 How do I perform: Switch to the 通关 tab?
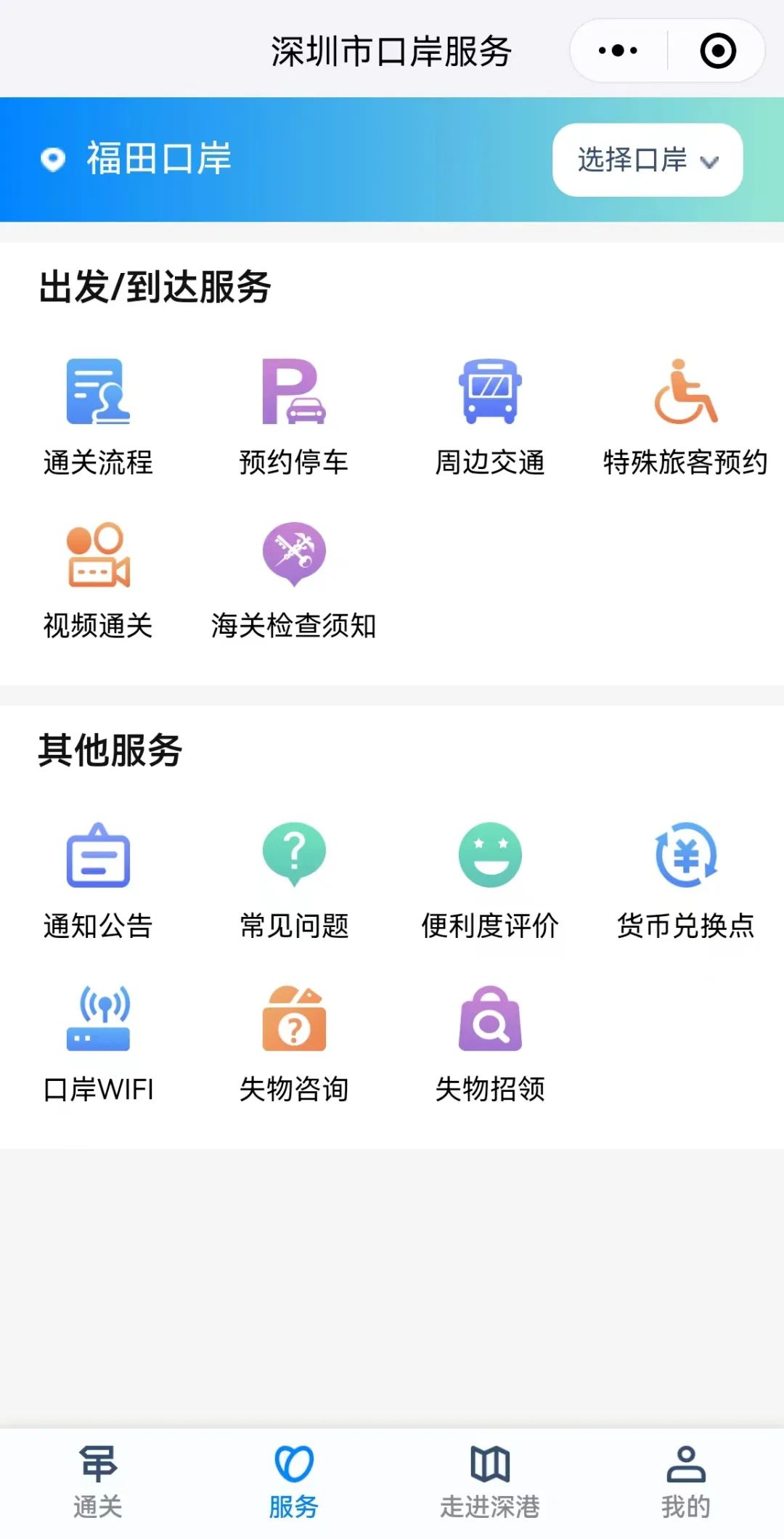pyautogui.click(x=98, y=1482)
